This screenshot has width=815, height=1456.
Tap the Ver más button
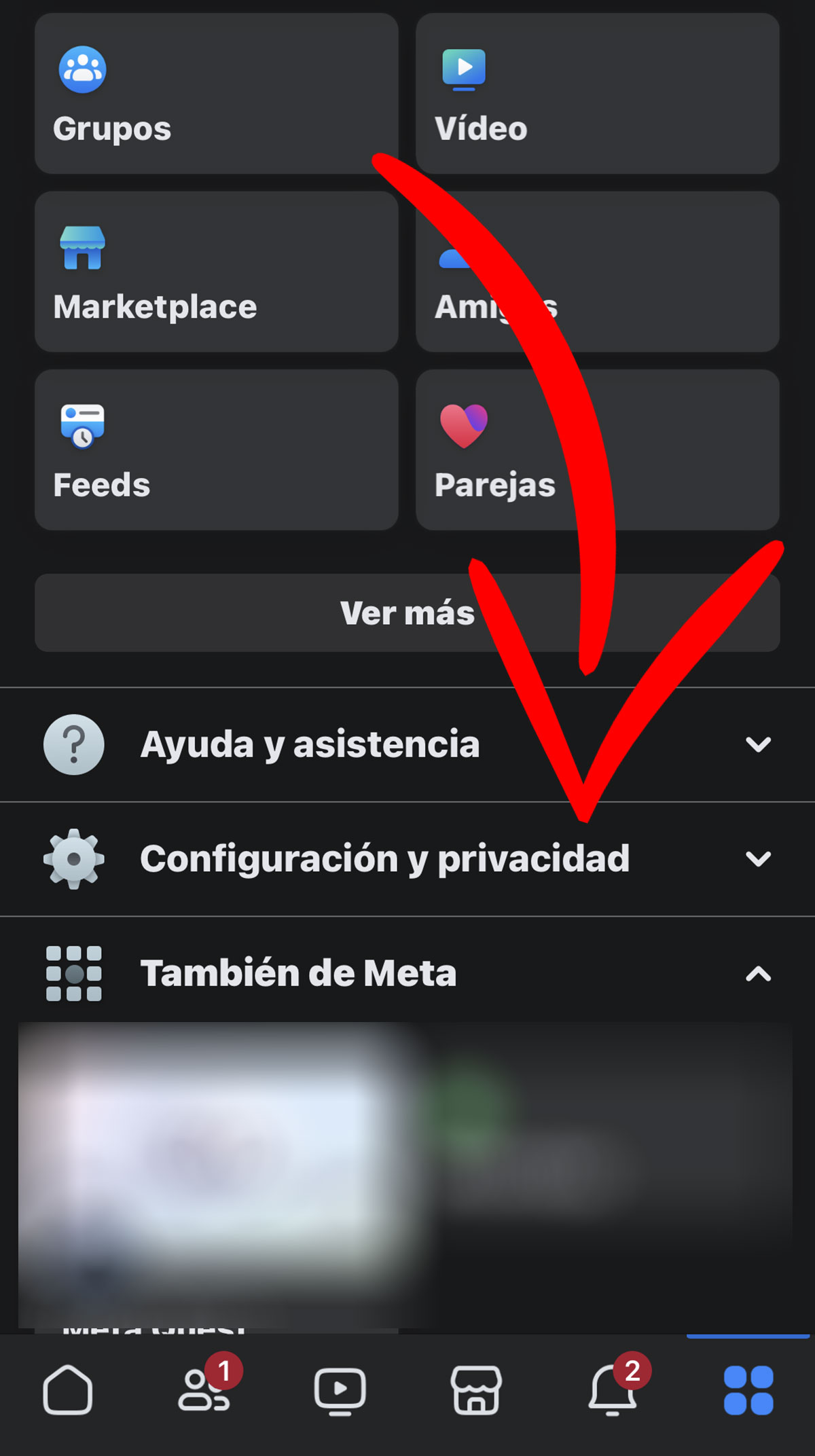click(406, 613)
